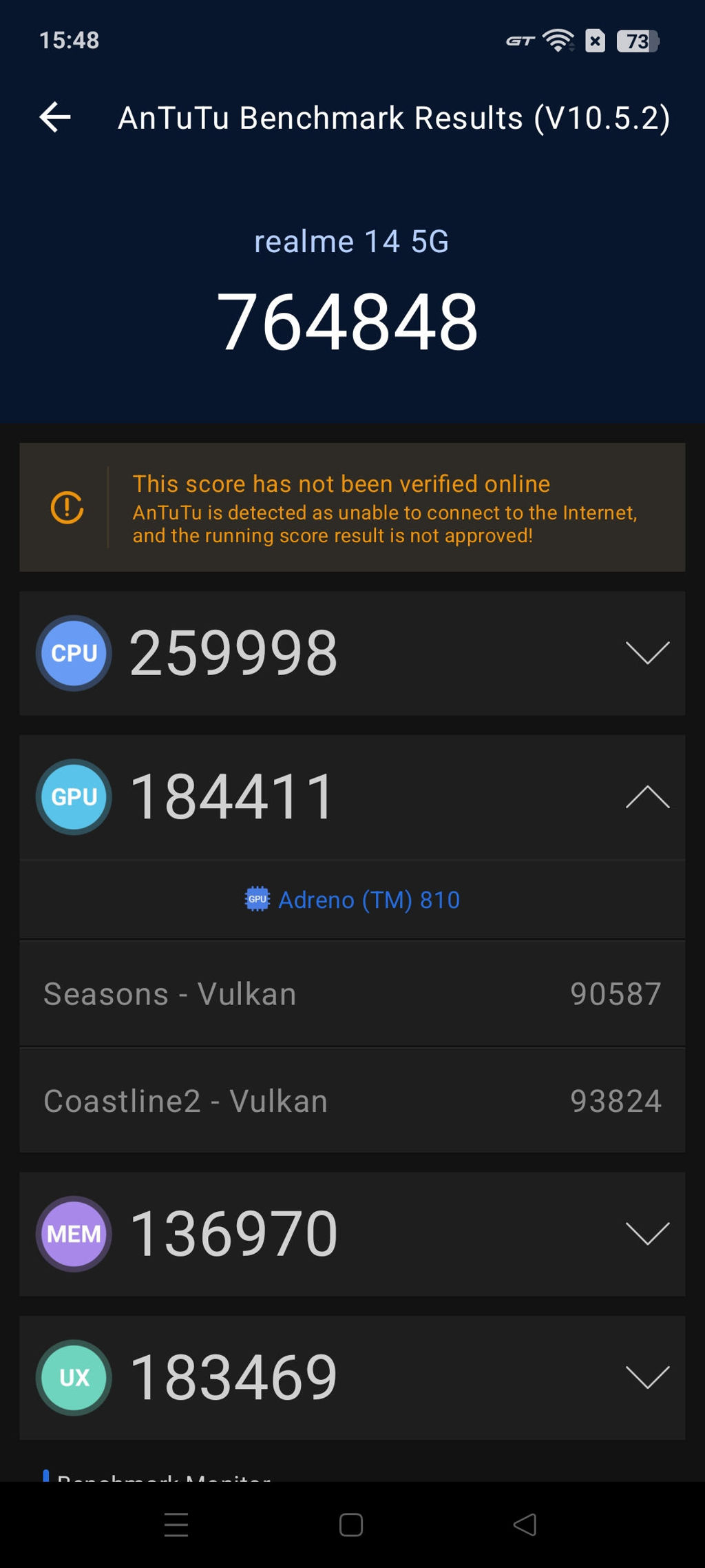The image size is (705, 1568).
Task: Tap the system back triangle button
Action: (x=525, y=1525)
